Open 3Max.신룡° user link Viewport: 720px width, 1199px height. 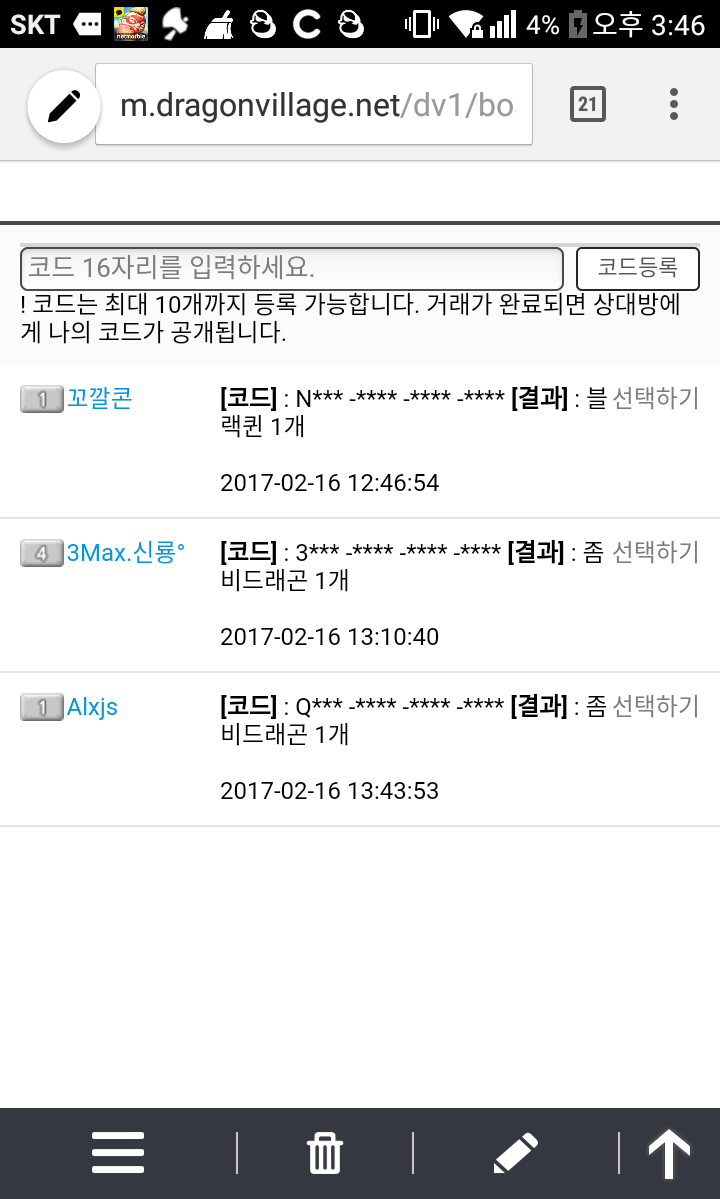click(126, 553)
